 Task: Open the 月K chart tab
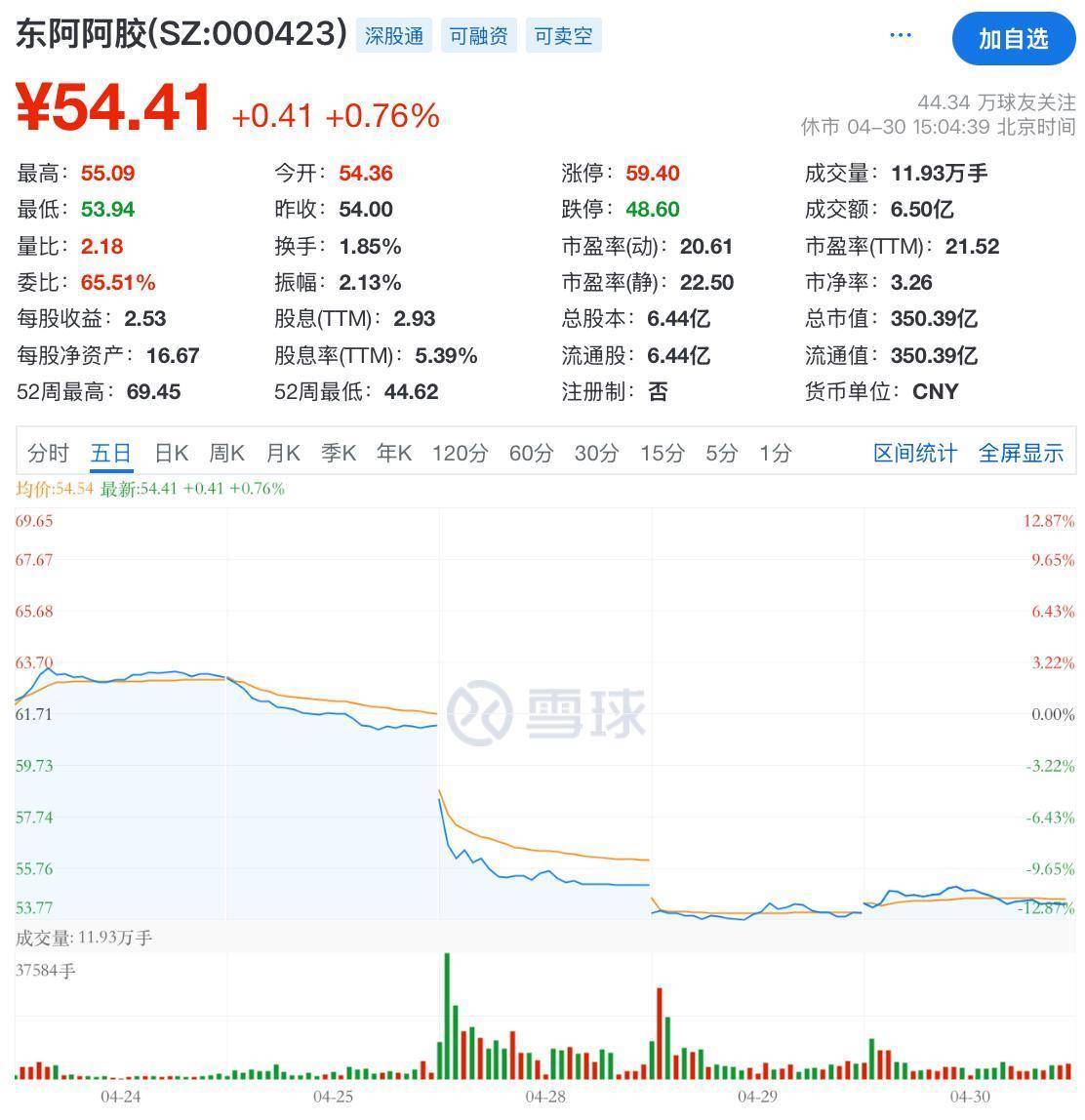point(283,453)
